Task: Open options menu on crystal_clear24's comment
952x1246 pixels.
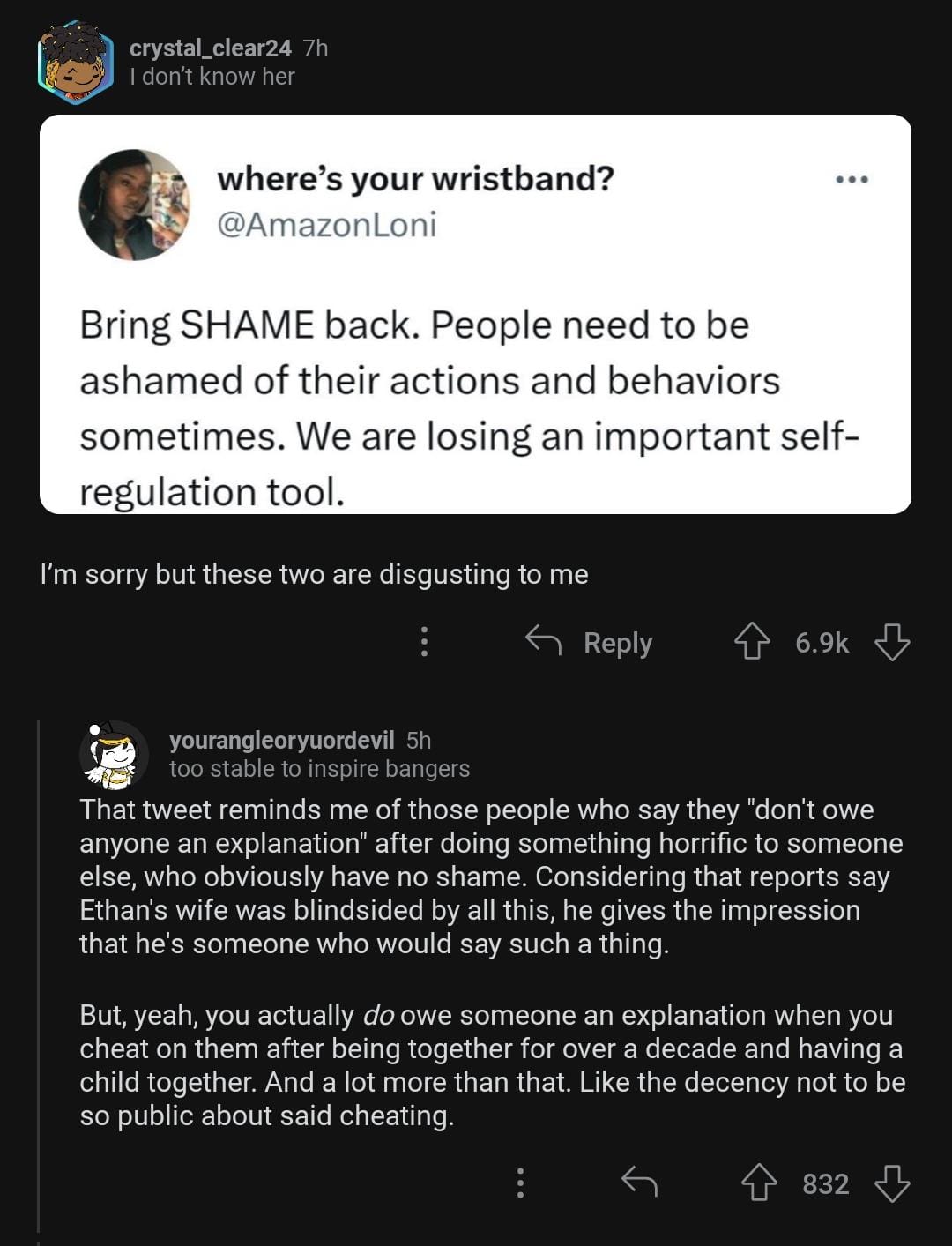Action: (424, 642)
